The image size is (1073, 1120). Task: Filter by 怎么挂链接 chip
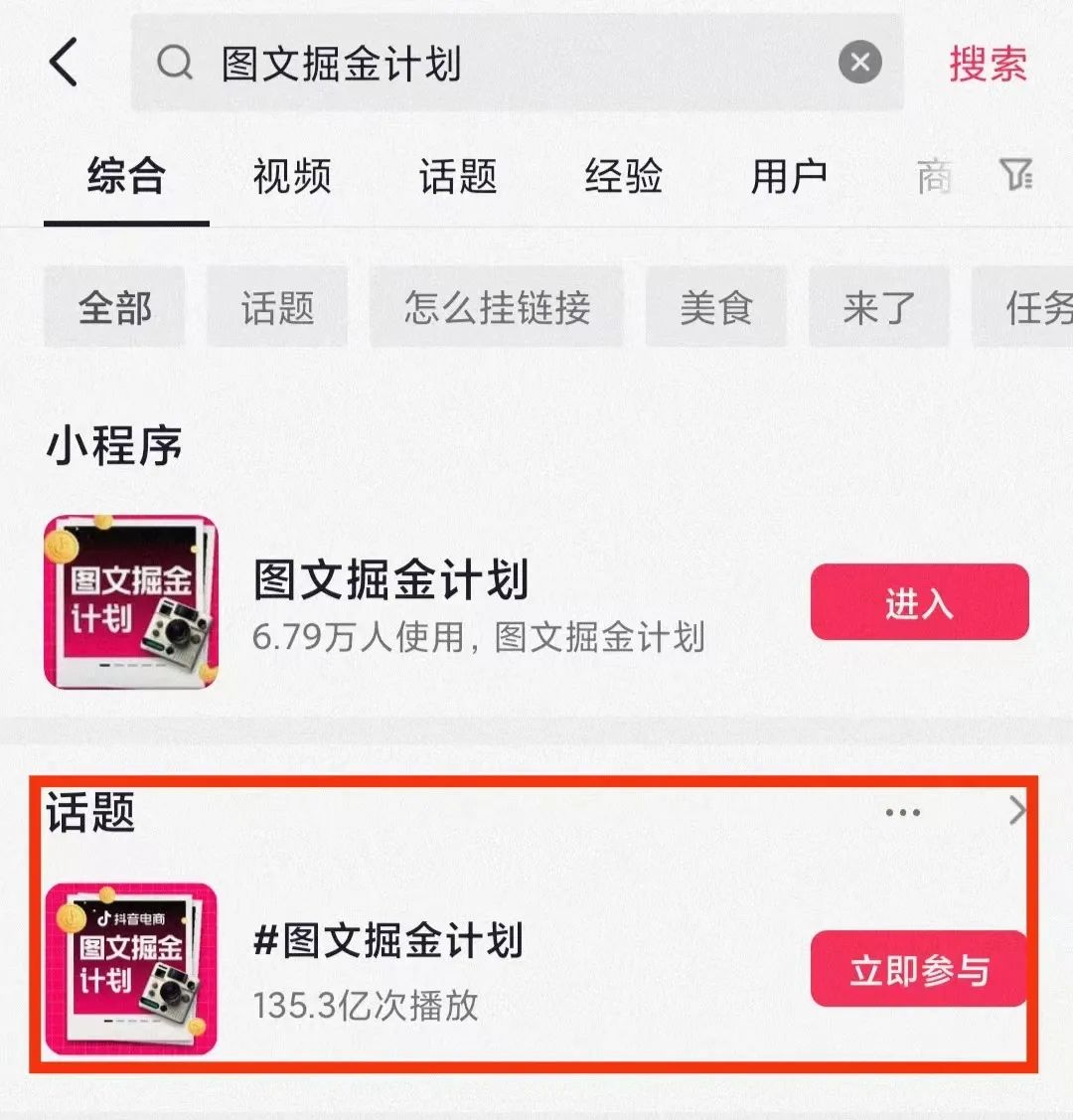click(x=497, y=307)
